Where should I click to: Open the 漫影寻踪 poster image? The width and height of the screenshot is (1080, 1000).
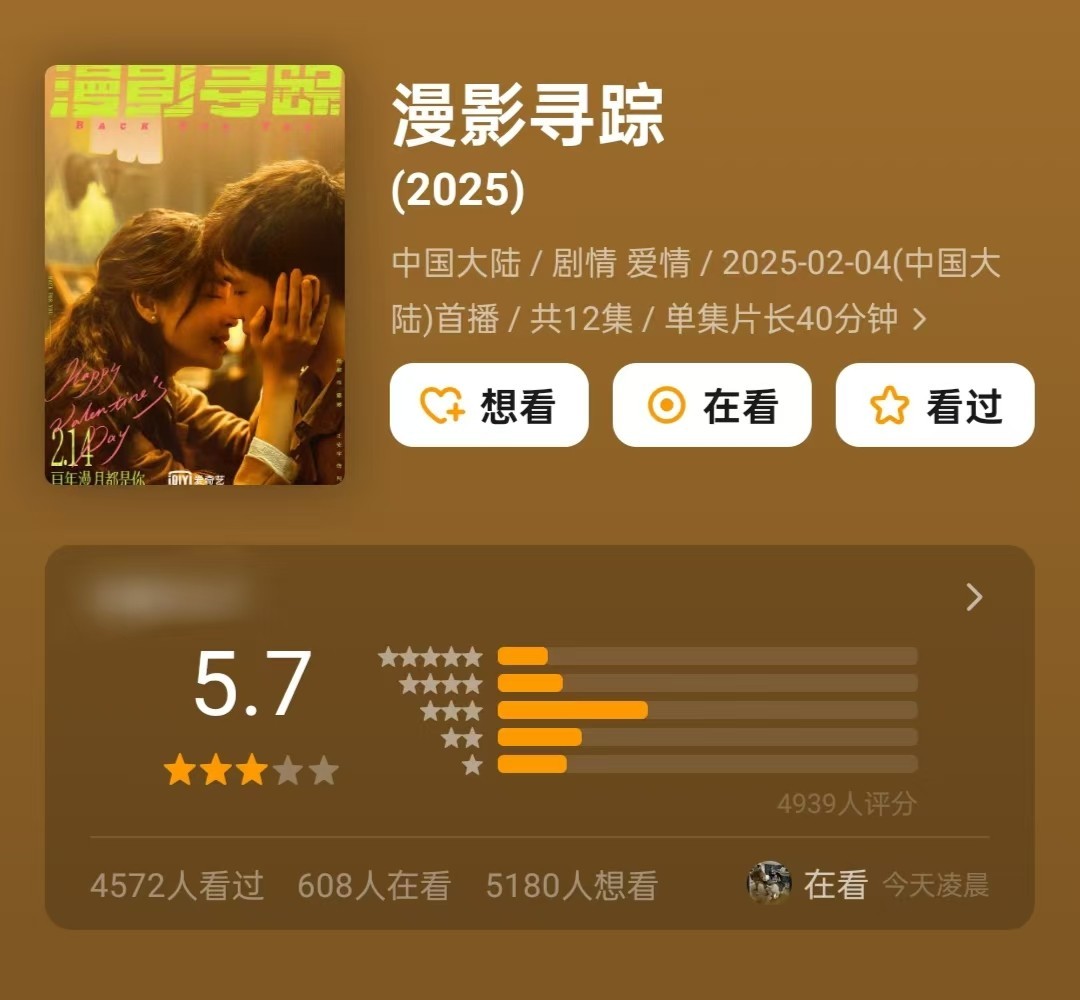pos(194,276)
